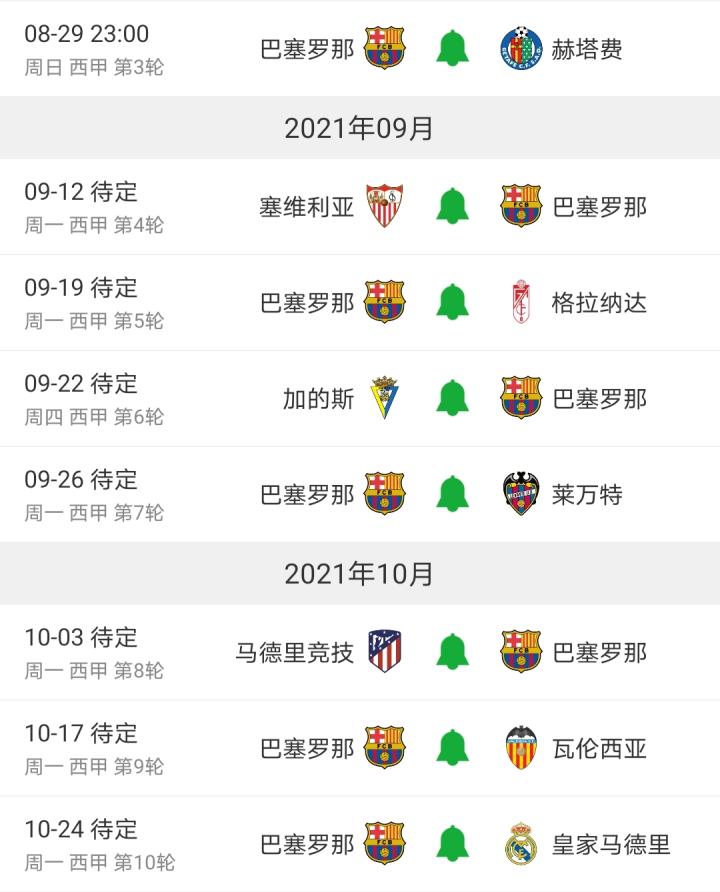Enable the bell for Atlético Madrid vs Barcelona
Viewport: 720px width, 892px height.
click(x=453, y=652)
